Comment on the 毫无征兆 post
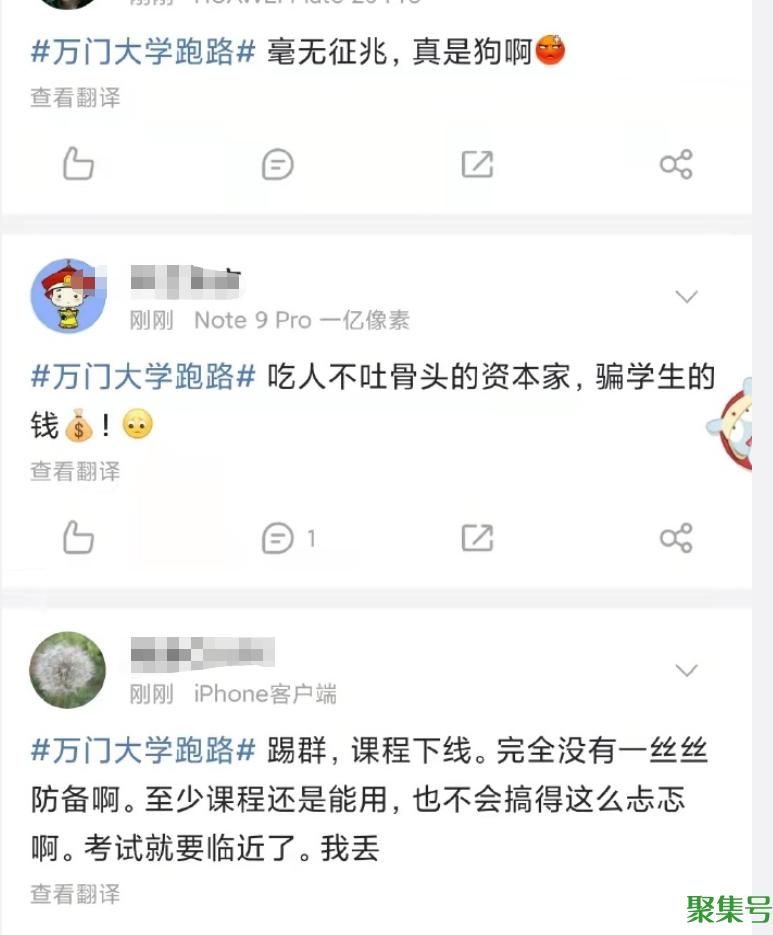 coord(277,164)
